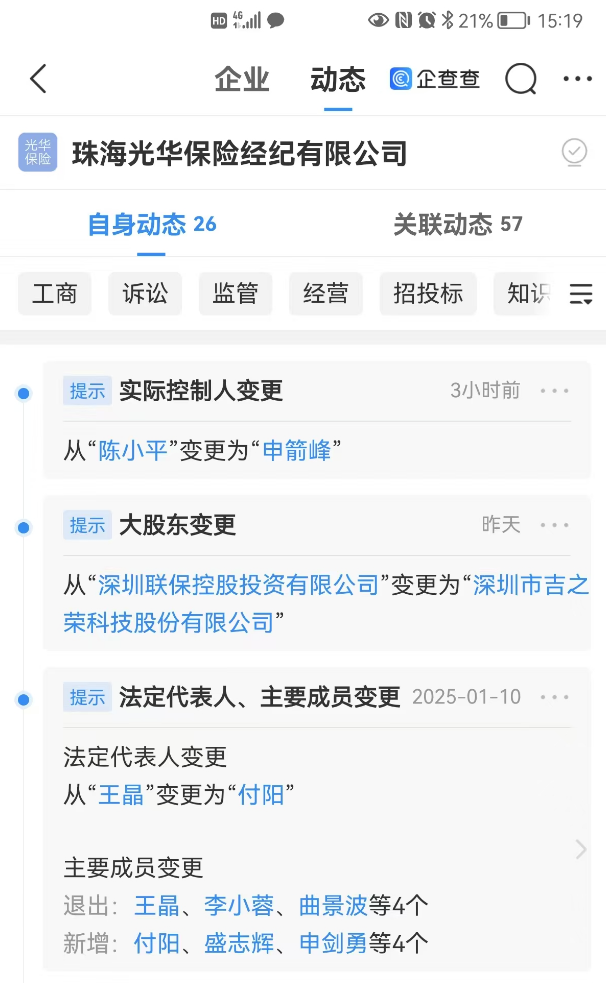Screen dimensions: 606x983
Task: Filter by 工商 chip
Action: pos(55,293)
